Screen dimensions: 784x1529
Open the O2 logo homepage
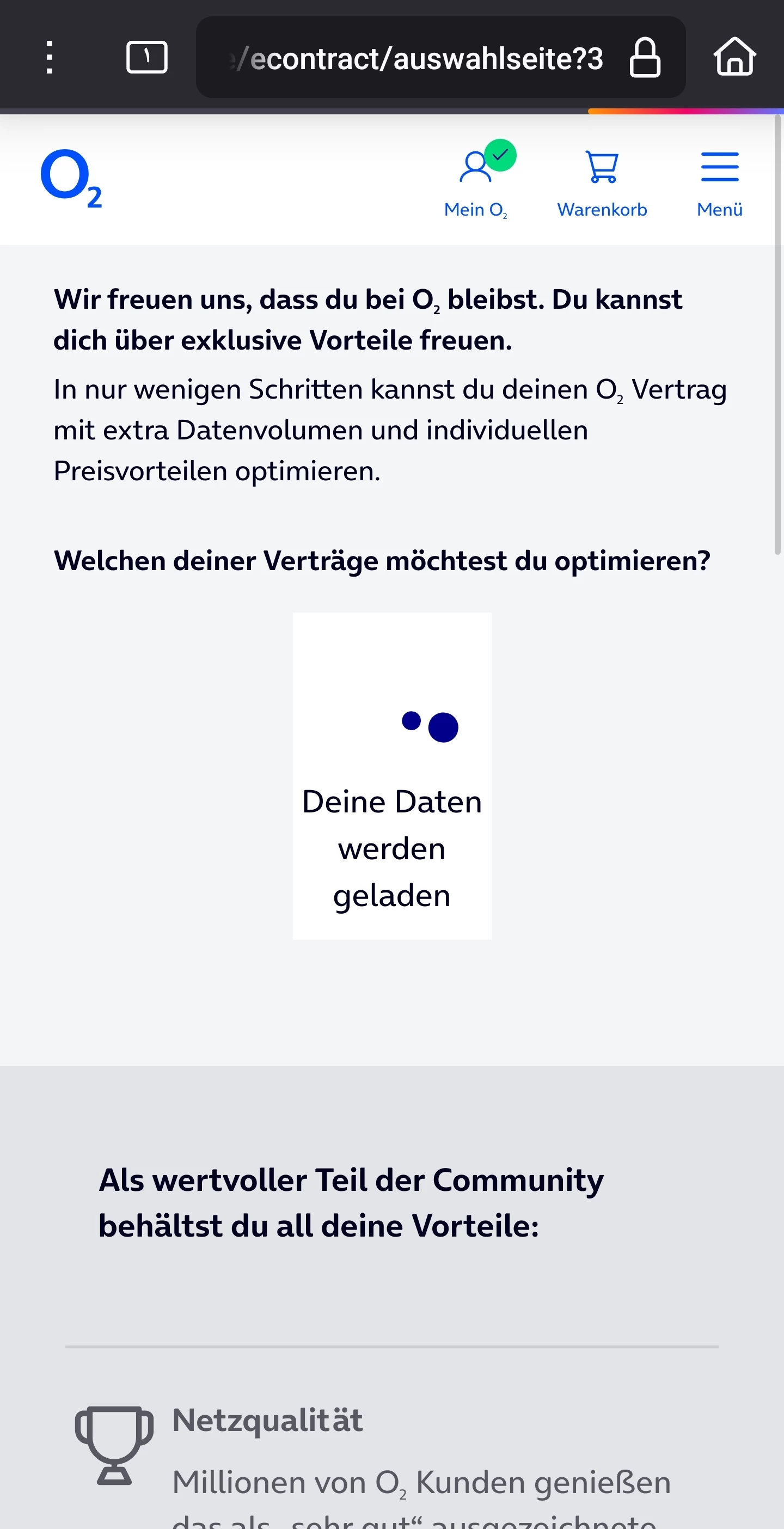pyautogui.click(x=71, y=178)
